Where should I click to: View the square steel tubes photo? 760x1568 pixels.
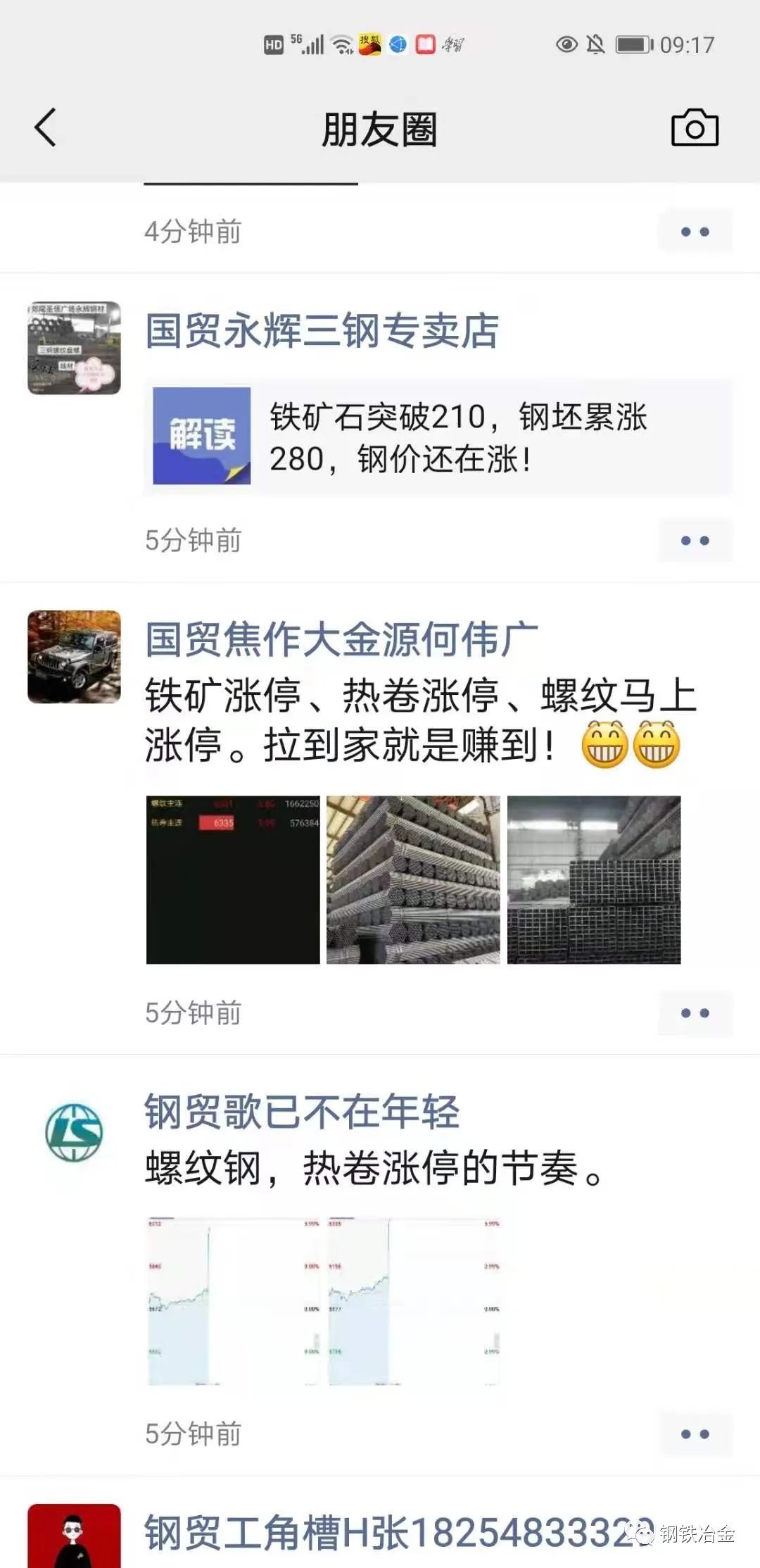click(x=594, y=879)
